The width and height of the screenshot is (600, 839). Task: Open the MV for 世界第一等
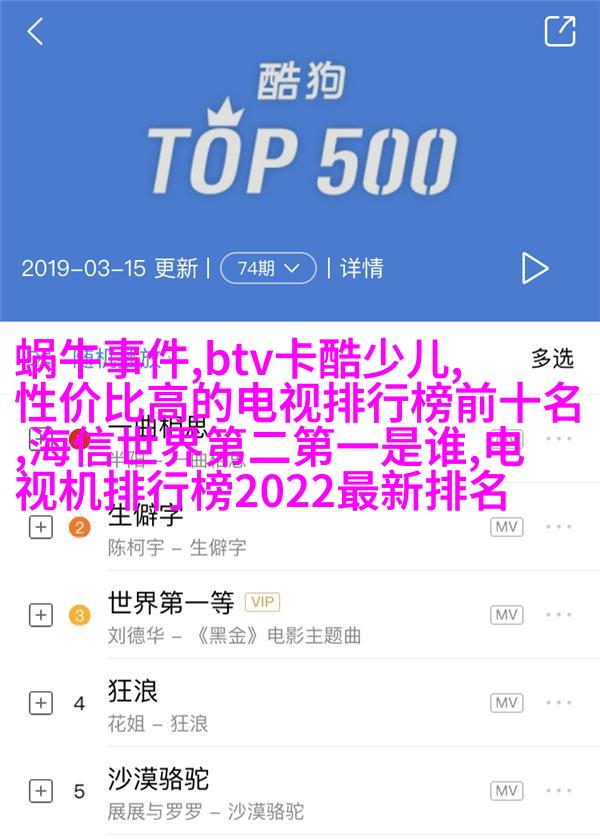[x=508, y=615]
